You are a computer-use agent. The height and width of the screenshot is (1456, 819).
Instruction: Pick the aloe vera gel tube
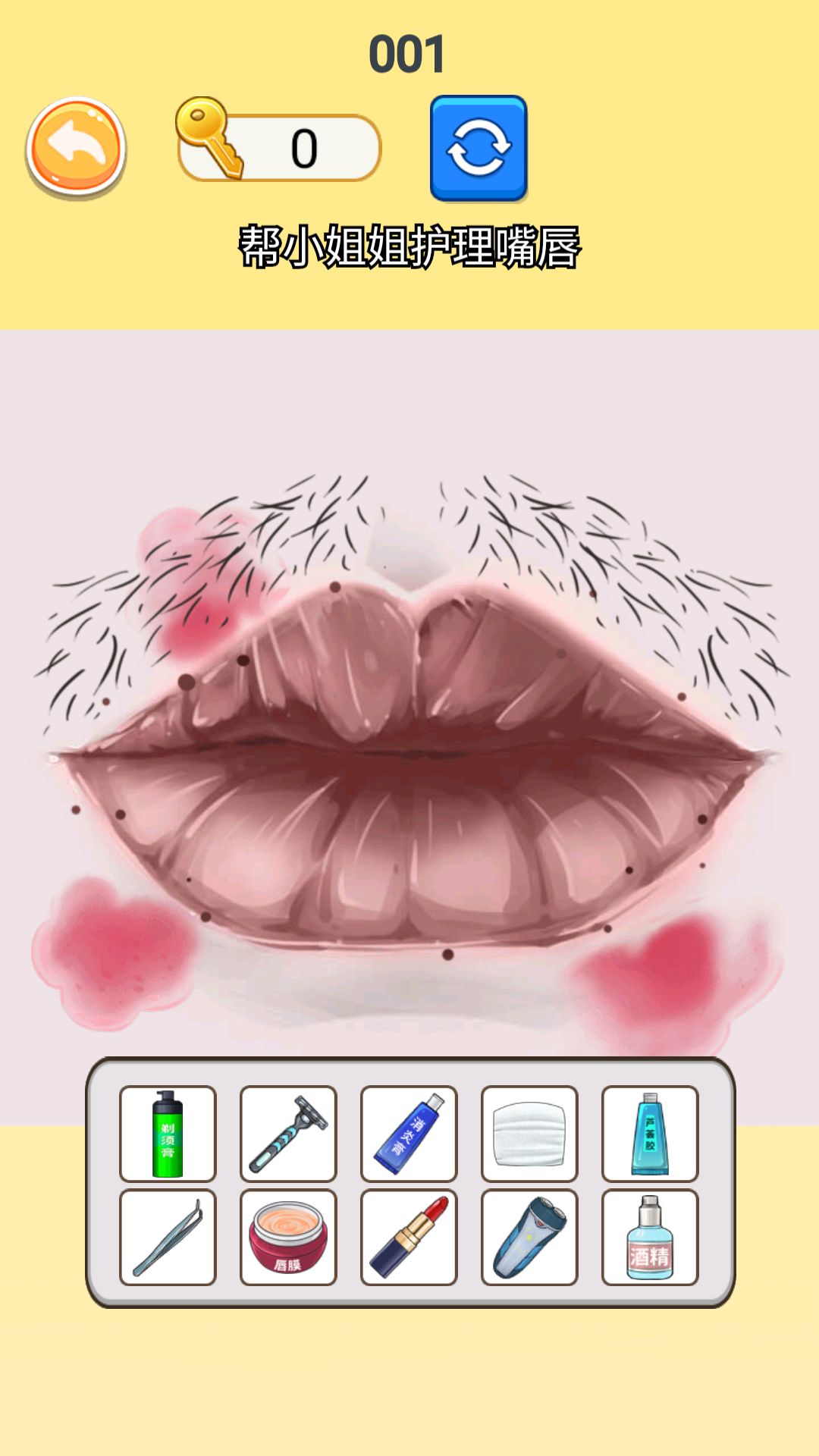[650, 1134]
